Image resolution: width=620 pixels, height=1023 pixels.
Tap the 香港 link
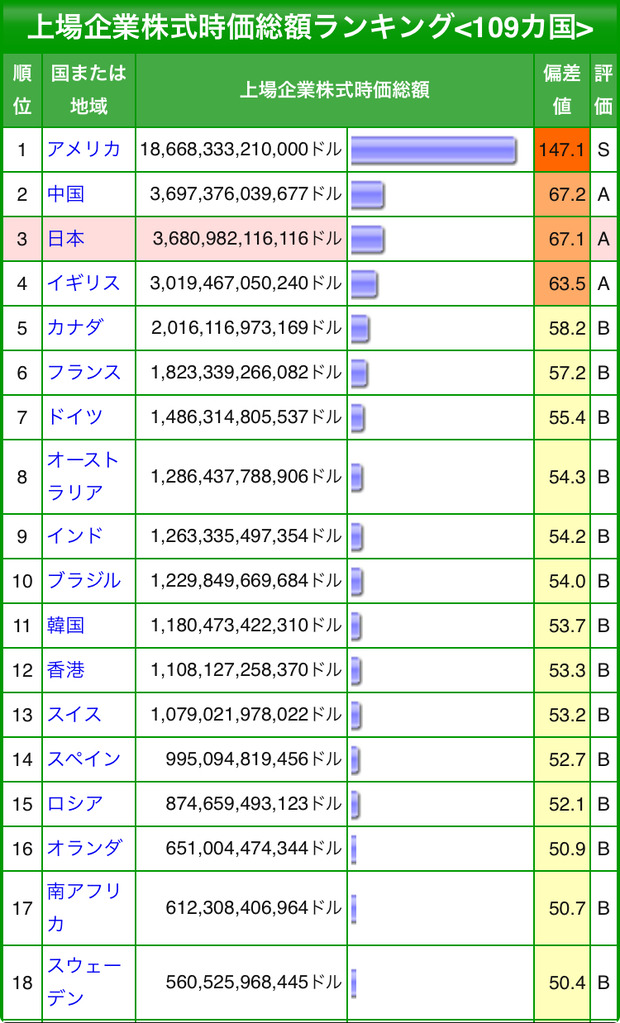click(66, 670)
